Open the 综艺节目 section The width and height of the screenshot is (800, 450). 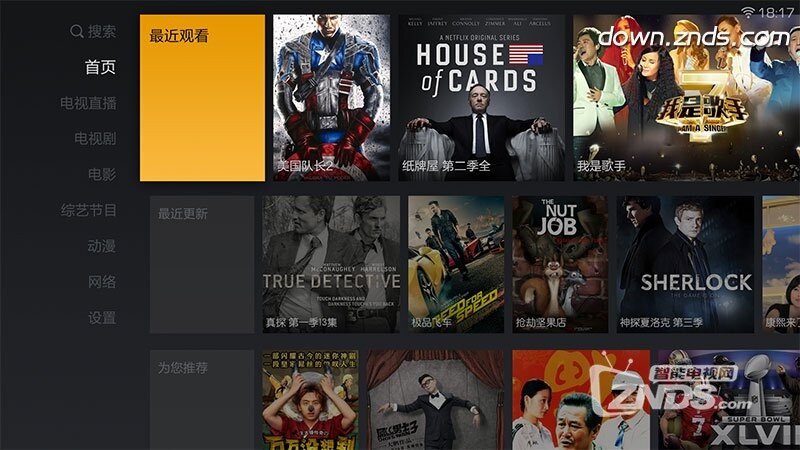(88, 210)
